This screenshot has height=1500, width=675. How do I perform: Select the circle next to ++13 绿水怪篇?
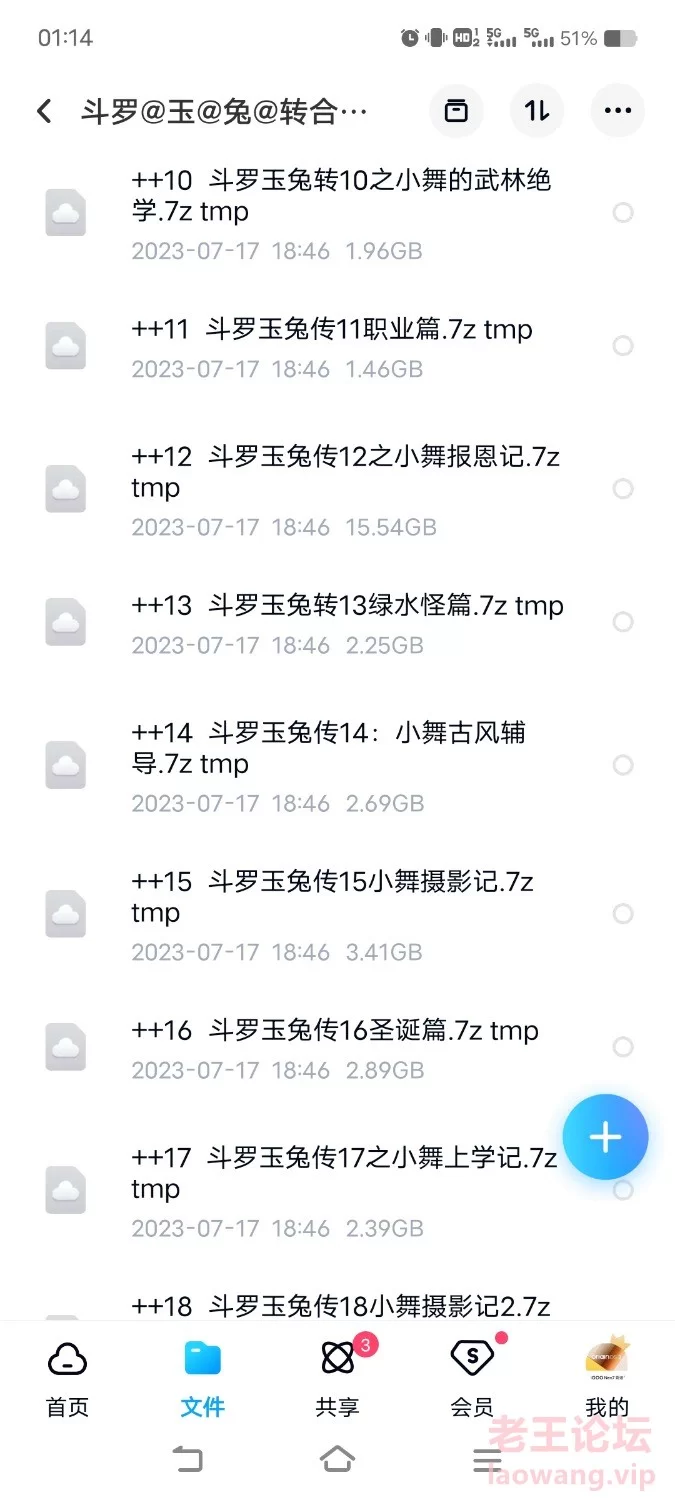(x=623, y=622)
